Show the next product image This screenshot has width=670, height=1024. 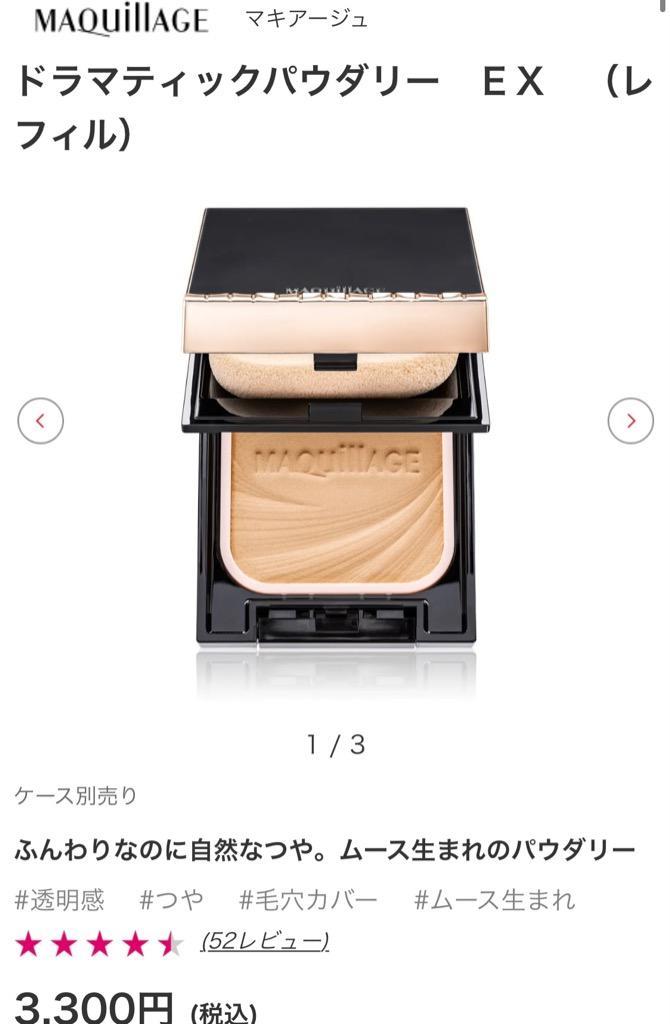[x=630, y=421]
